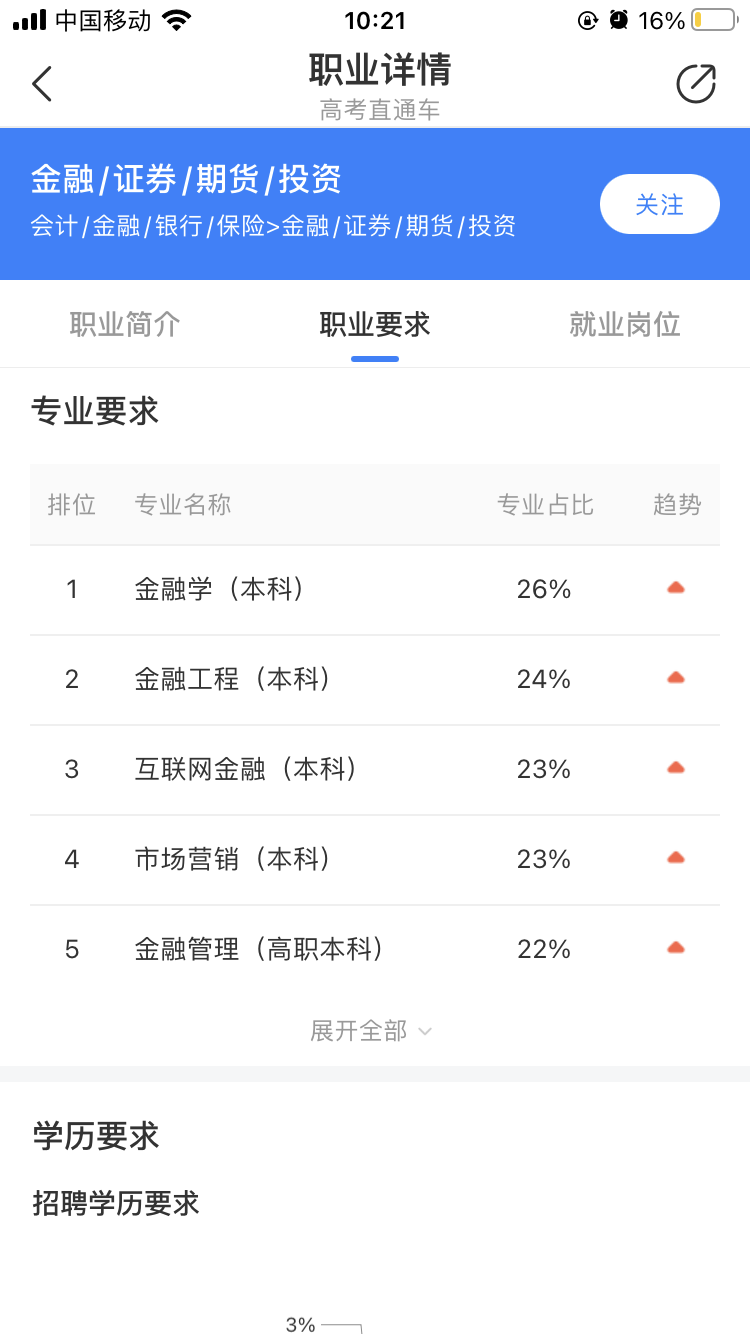Go back using the top-left arrow
Image resolution: width=750 pixels, height=1334 pixels.
point(42,84)
